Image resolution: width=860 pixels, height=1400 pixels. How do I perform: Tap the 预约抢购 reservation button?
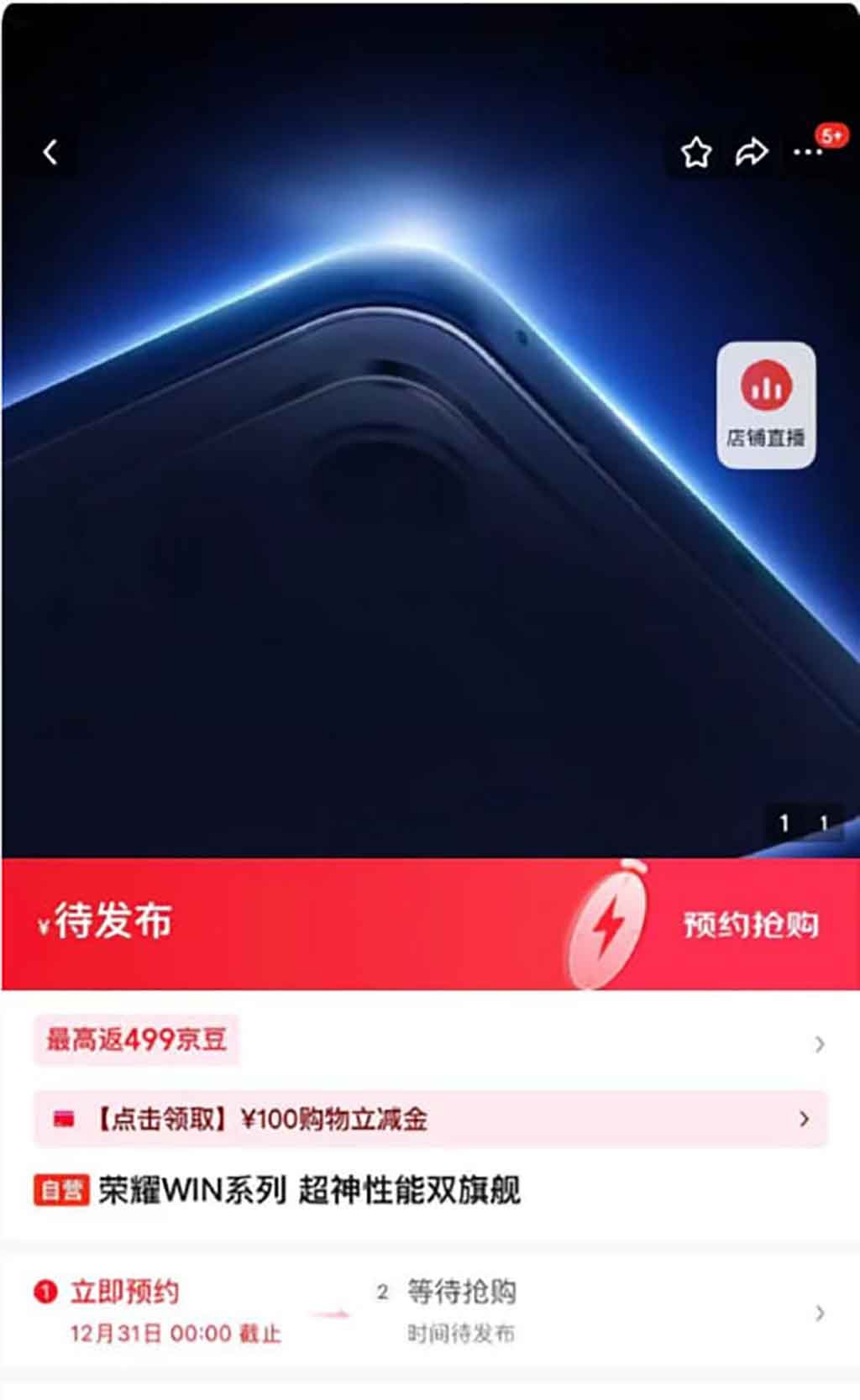[750, 925]
